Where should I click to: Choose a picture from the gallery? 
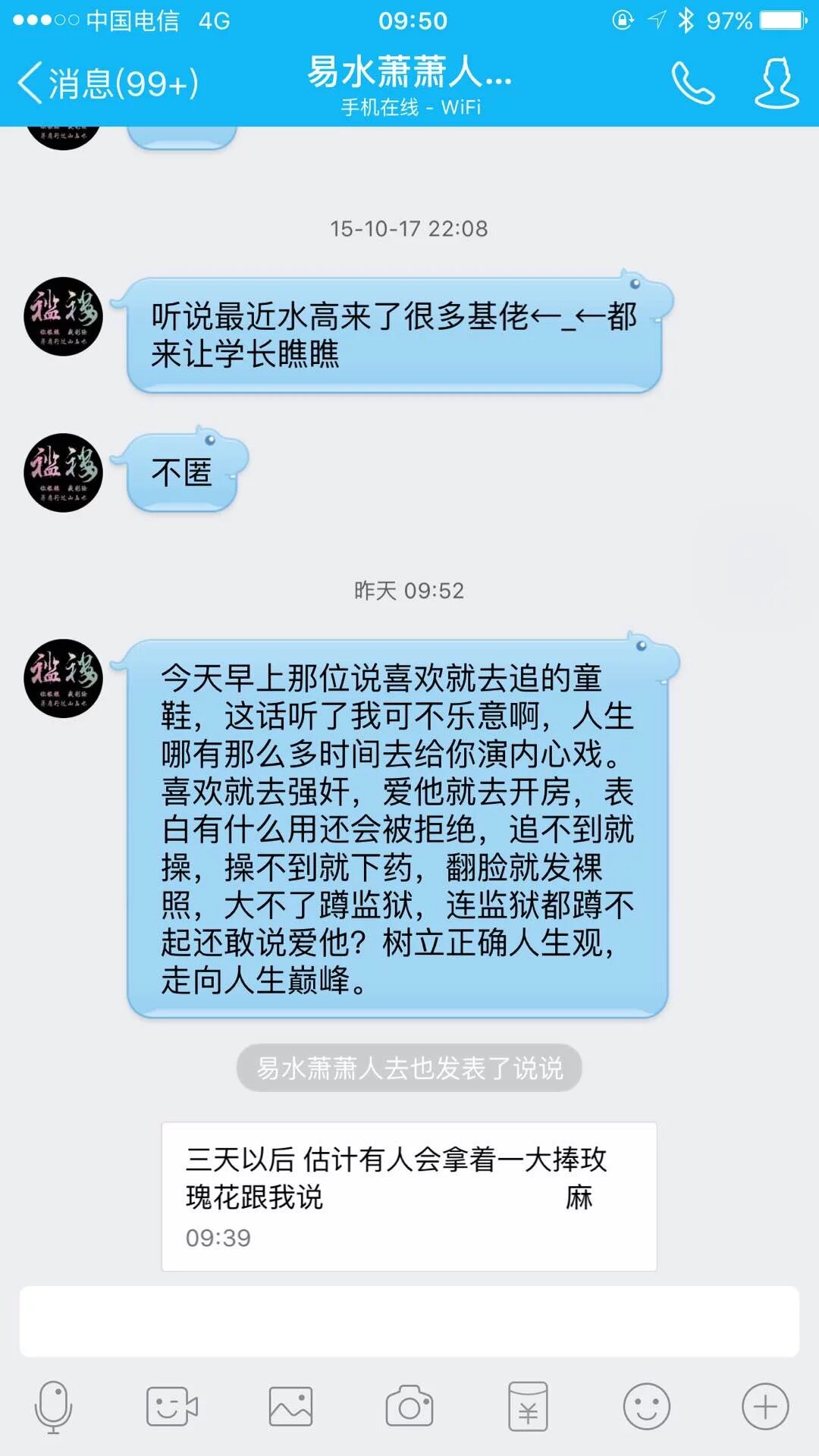point(290,1407)
